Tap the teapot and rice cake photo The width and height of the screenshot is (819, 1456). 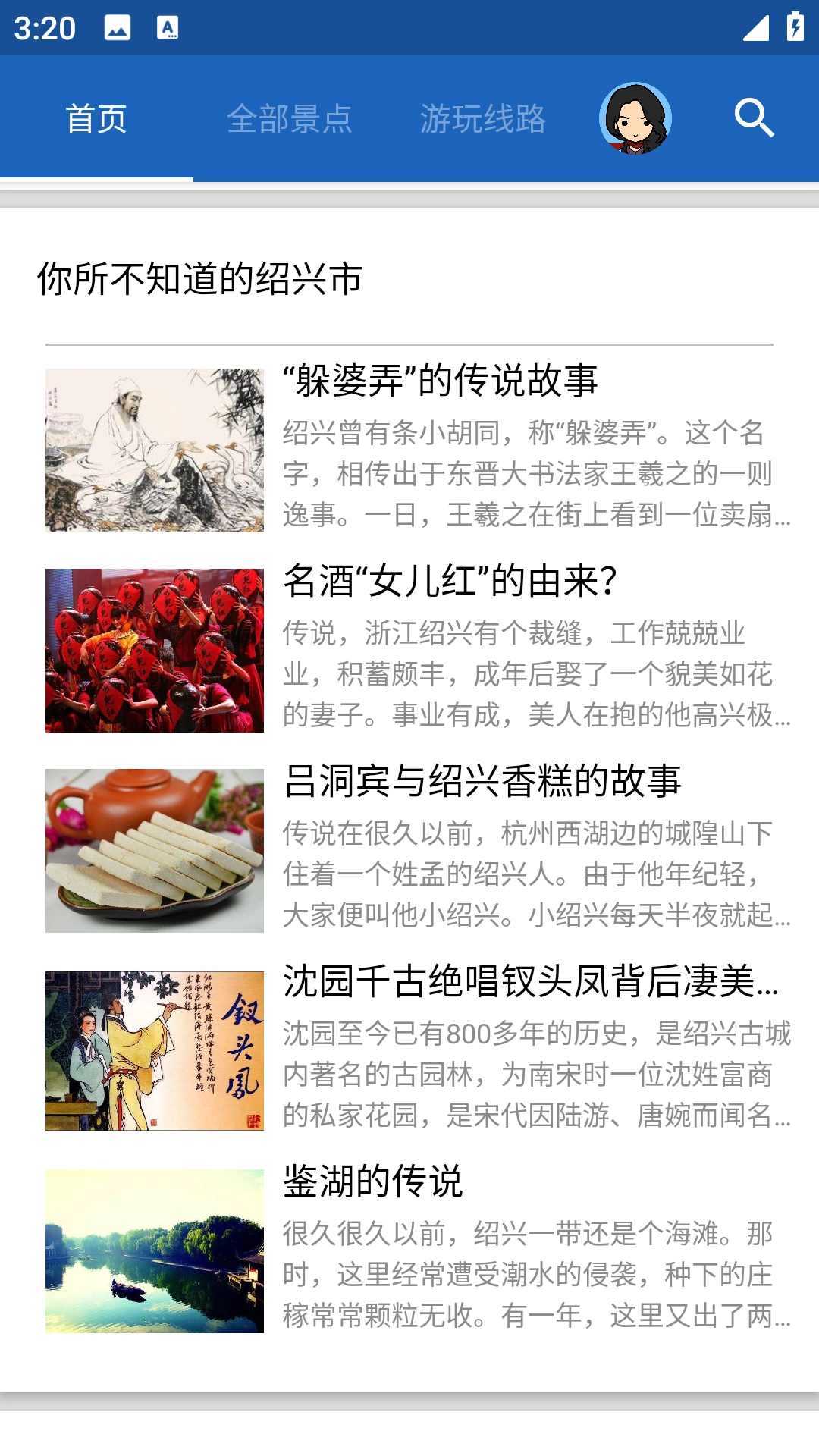click(155, 849)
